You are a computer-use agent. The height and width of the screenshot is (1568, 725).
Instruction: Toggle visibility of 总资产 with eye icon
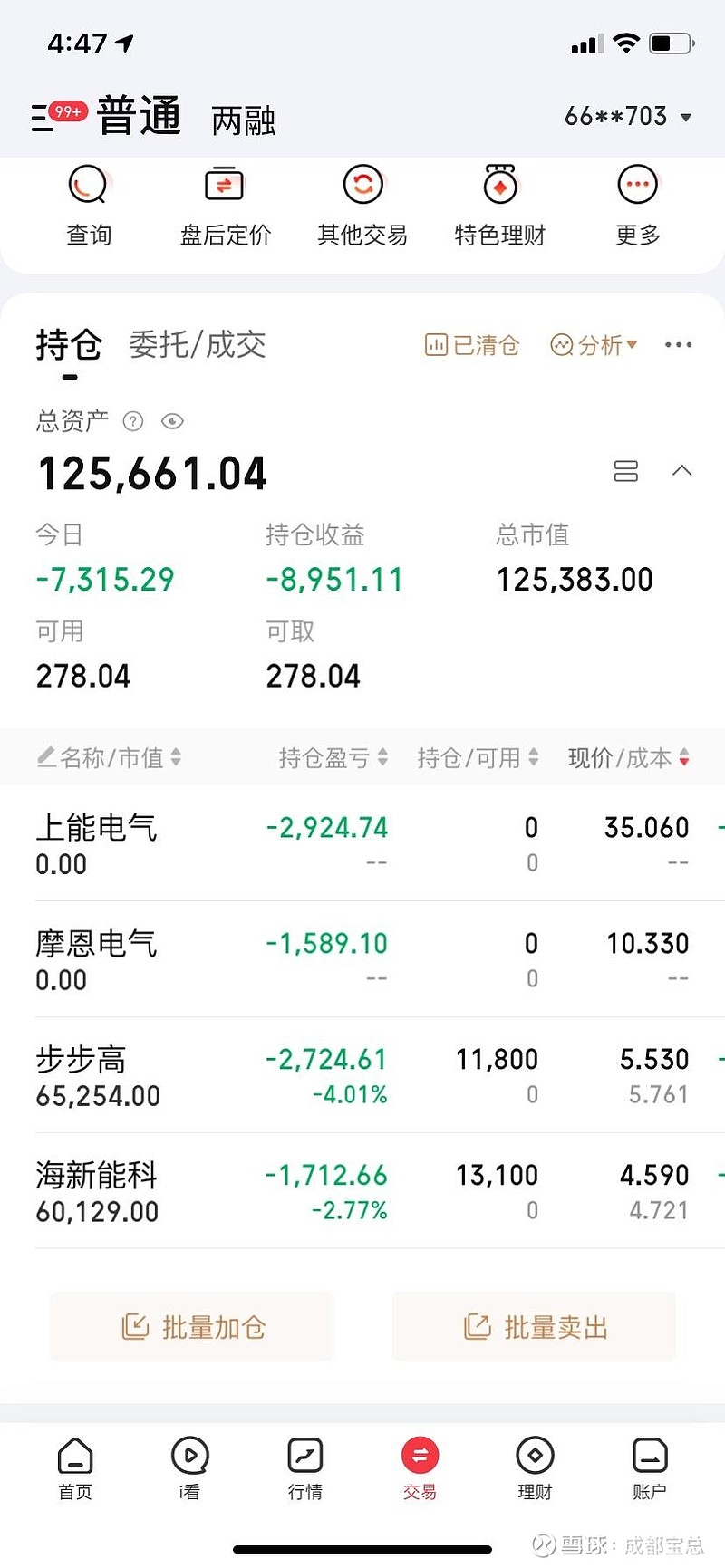pyautogui.click(x=172, y=421)
